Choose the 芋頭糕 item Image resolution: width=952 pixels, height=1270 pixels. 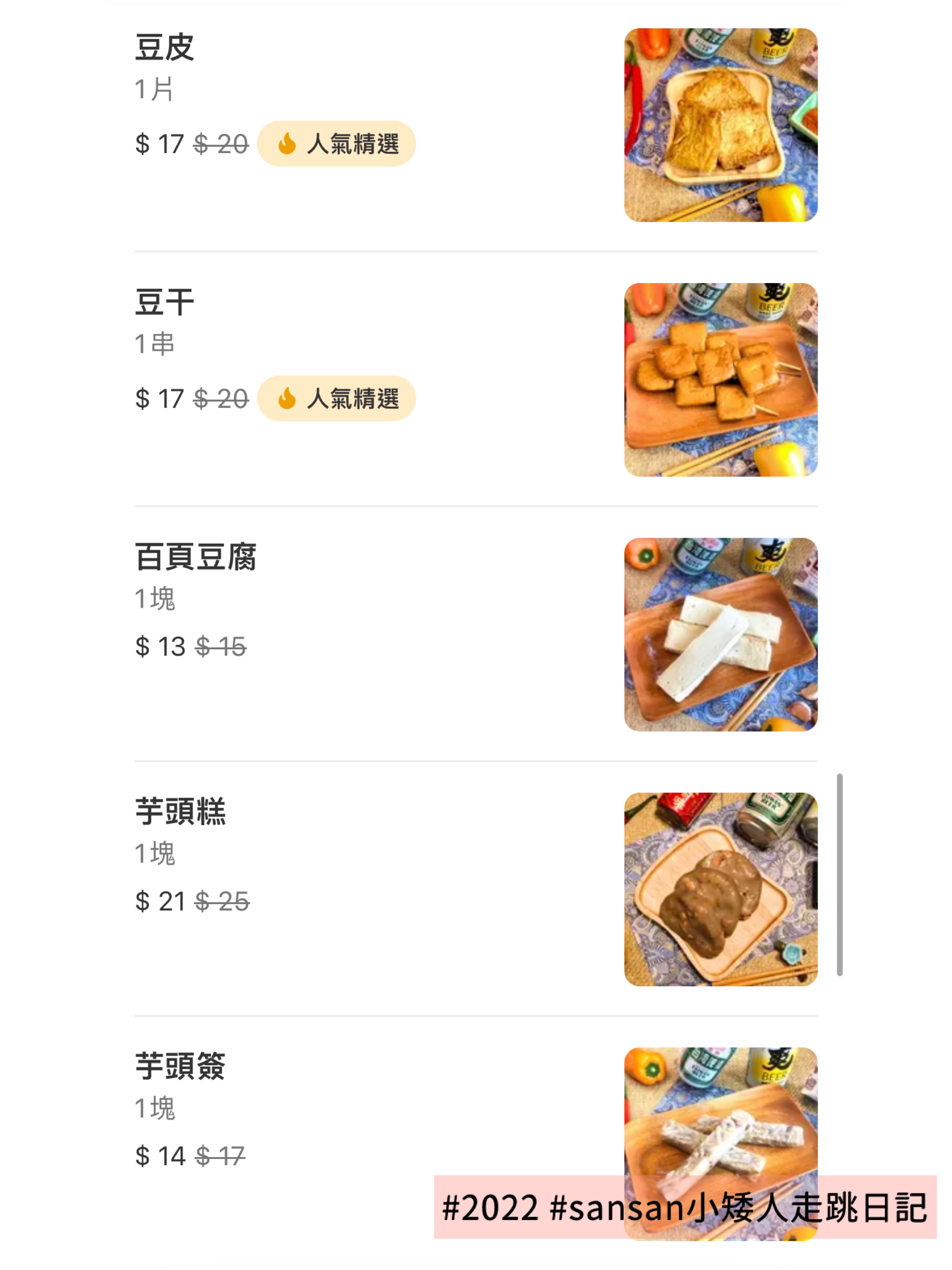click(x=181, y=811)
